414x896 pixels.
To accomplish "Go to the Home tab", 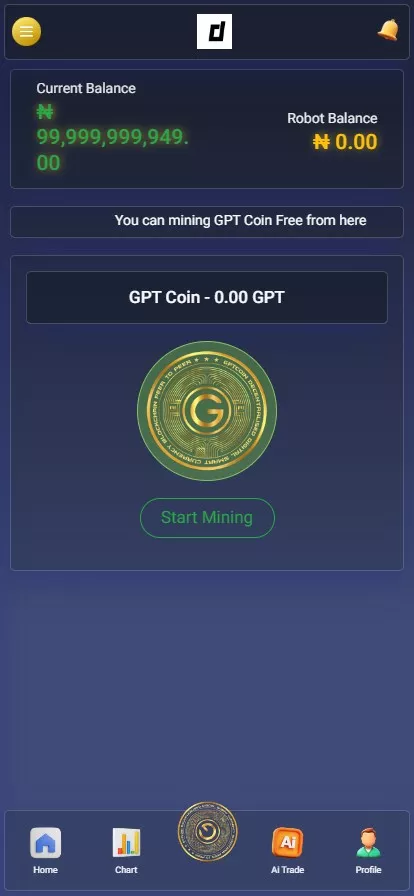I will pos(45,851).
